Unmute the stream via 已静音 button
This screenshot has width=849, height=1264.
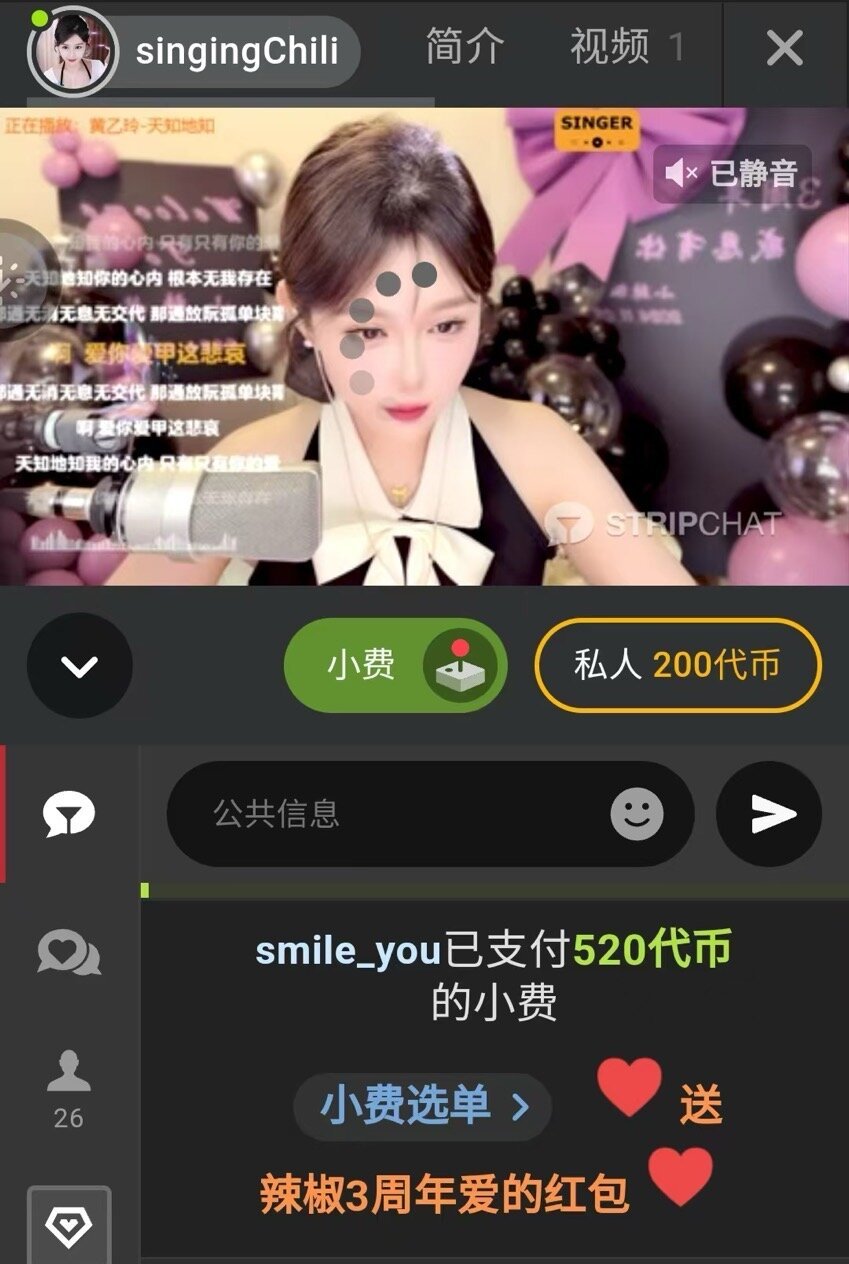732,174
